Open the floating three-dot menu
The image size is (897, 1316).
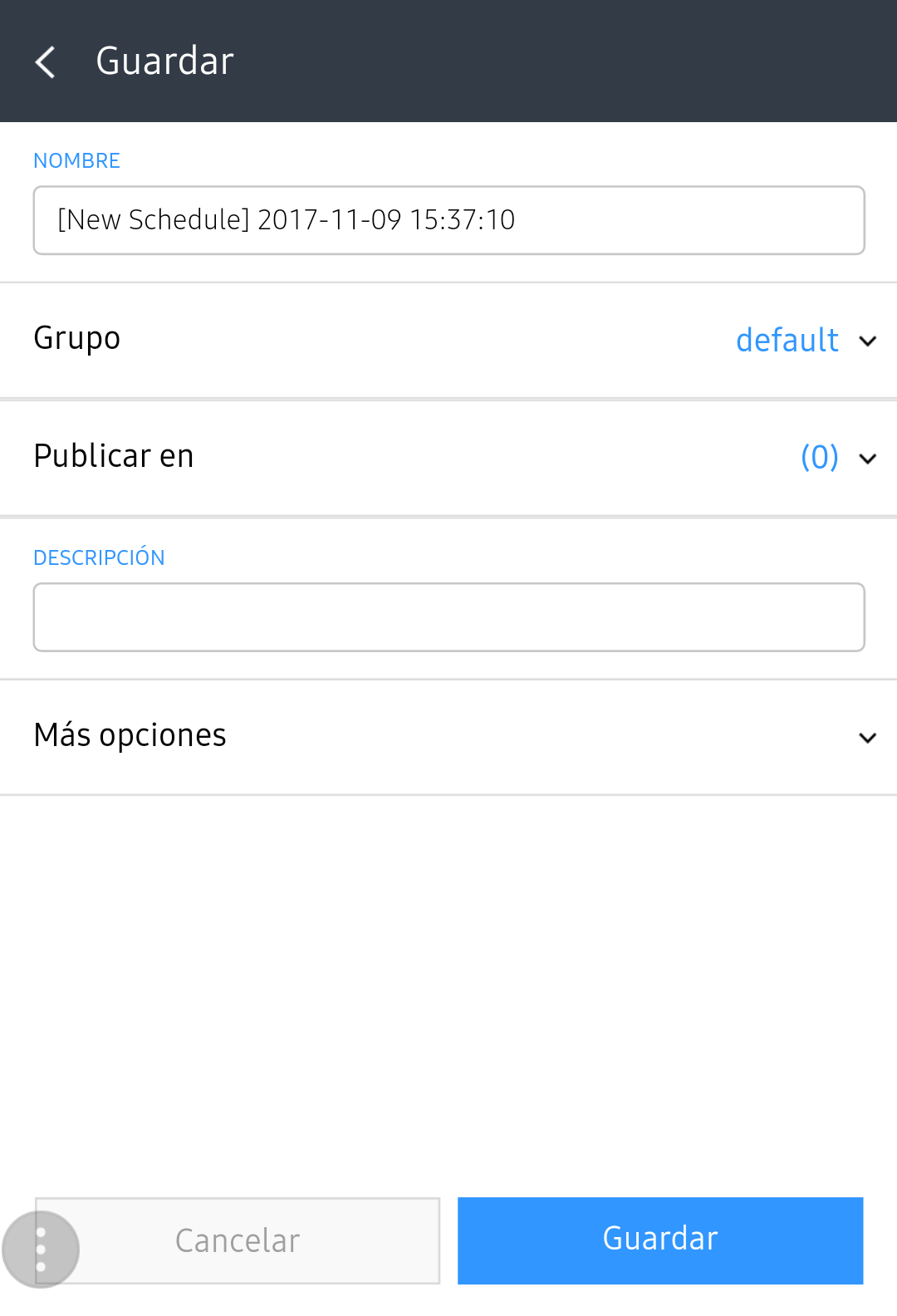(x=41, y=1249)
